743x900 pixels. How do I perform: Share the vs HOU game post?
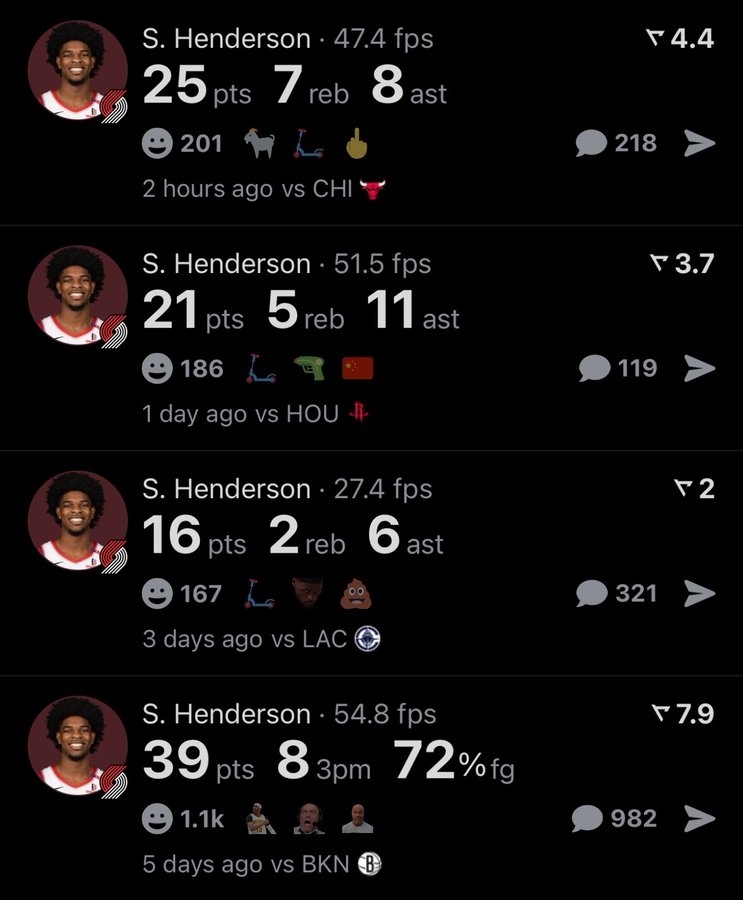coord(700,369)
